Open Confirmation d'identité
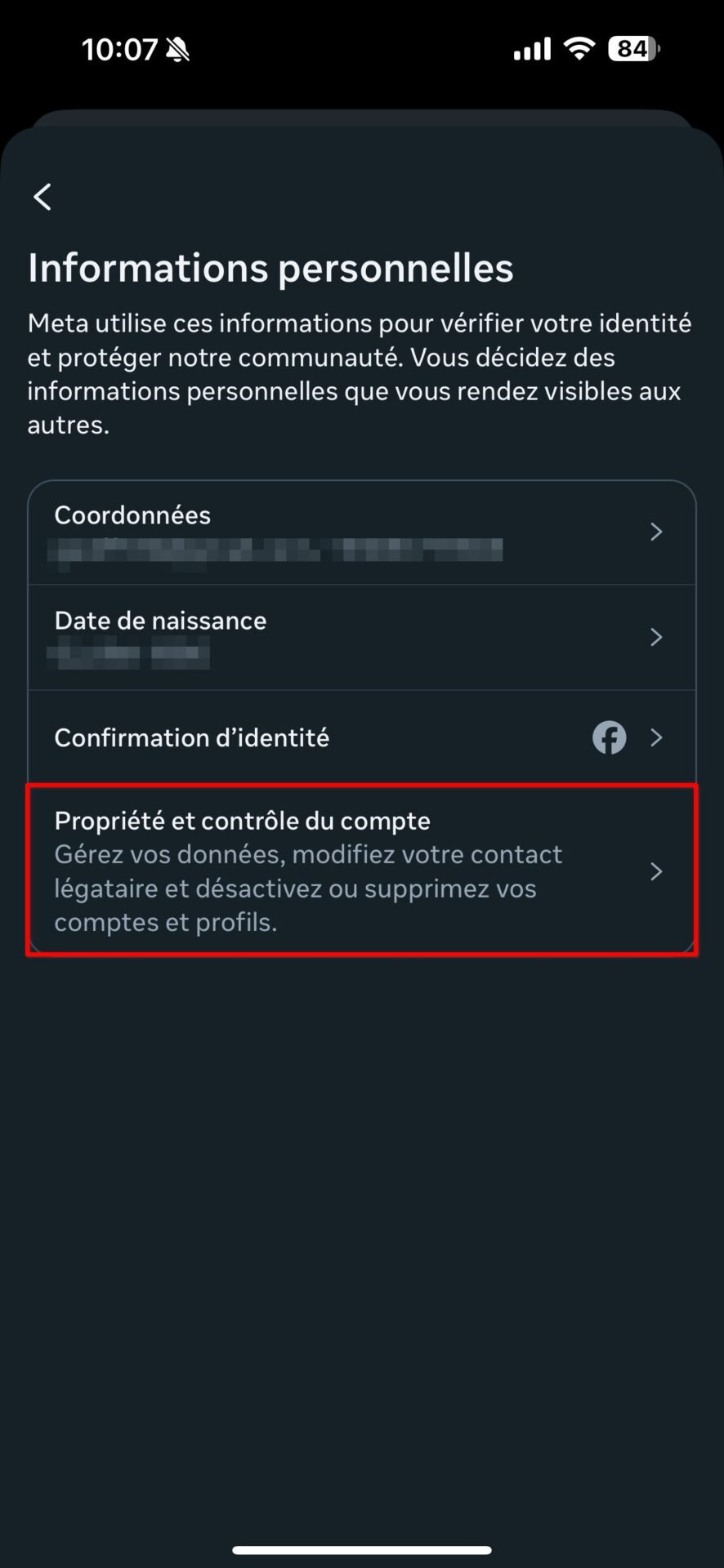Image resolution: width=724 pixels, height=1568 pixels. pos(362,737)
